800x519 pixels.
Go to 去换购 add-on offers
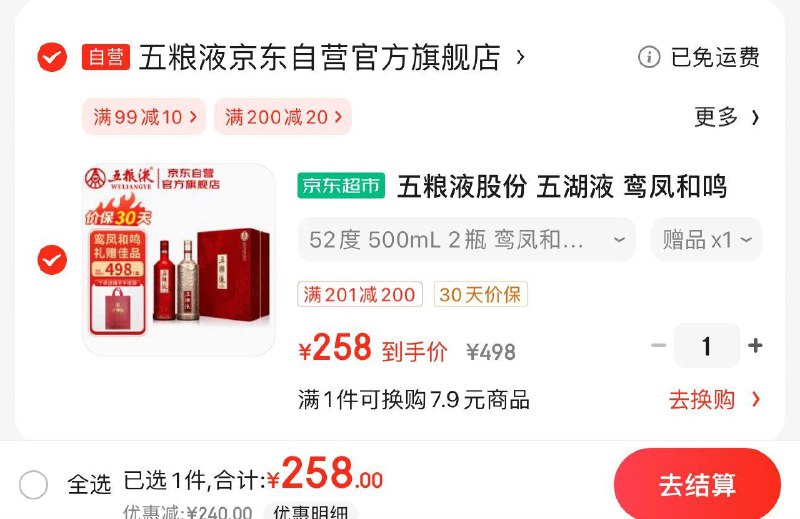pos(714,400)
